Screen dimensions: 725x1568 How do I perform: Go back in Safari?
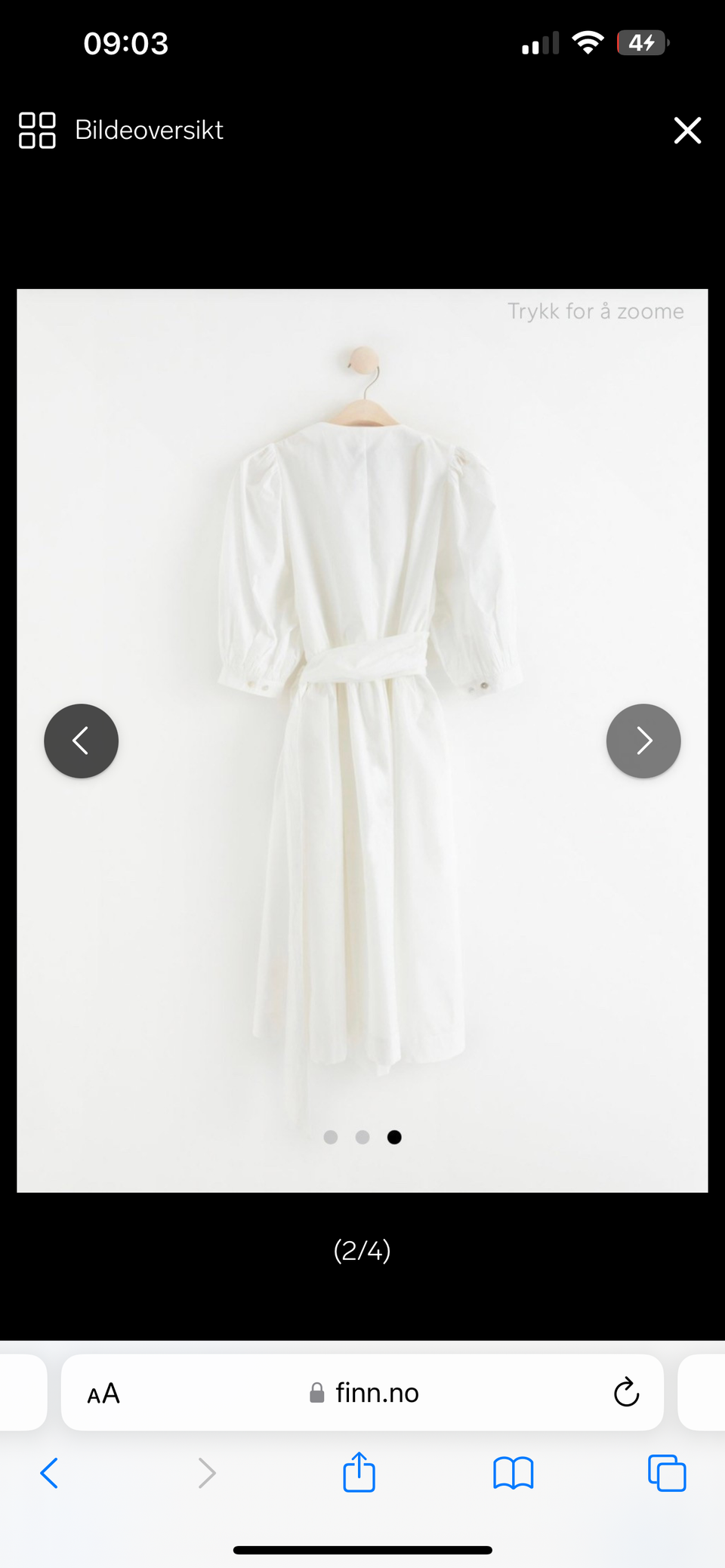(x=49, y=1473)
